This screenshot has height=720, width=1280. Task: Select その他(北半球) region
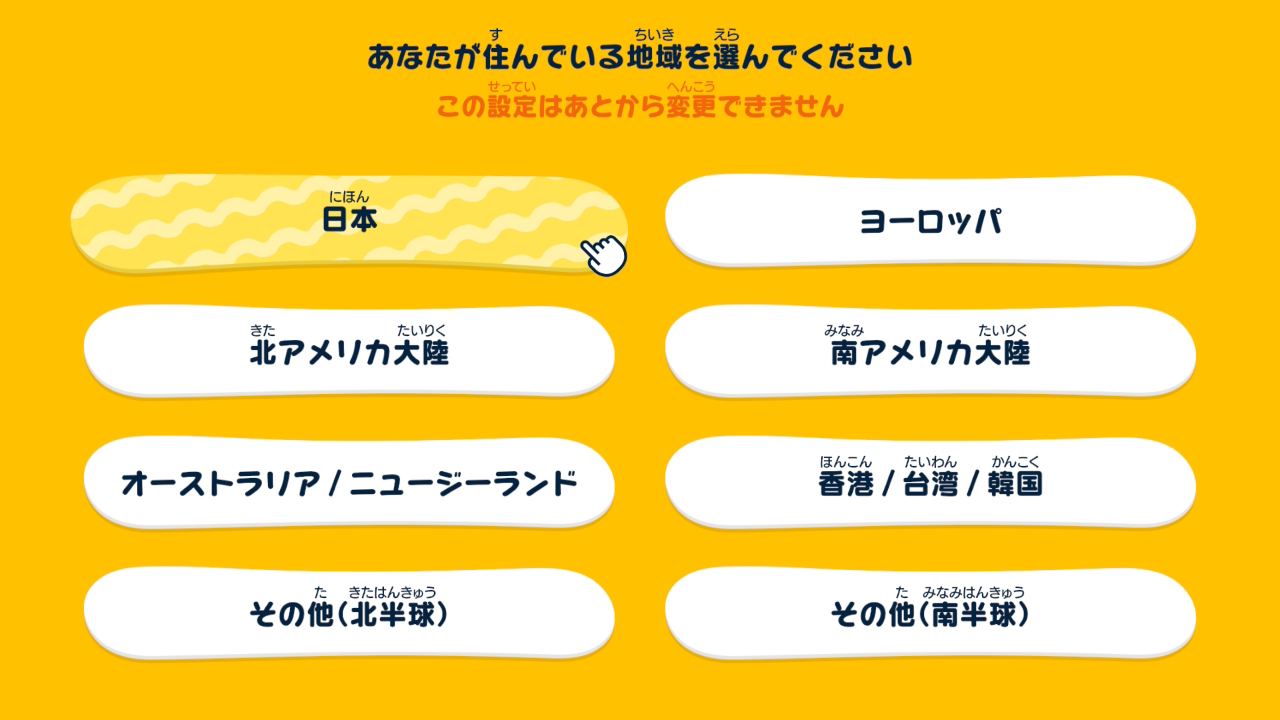tap(349, 614)
